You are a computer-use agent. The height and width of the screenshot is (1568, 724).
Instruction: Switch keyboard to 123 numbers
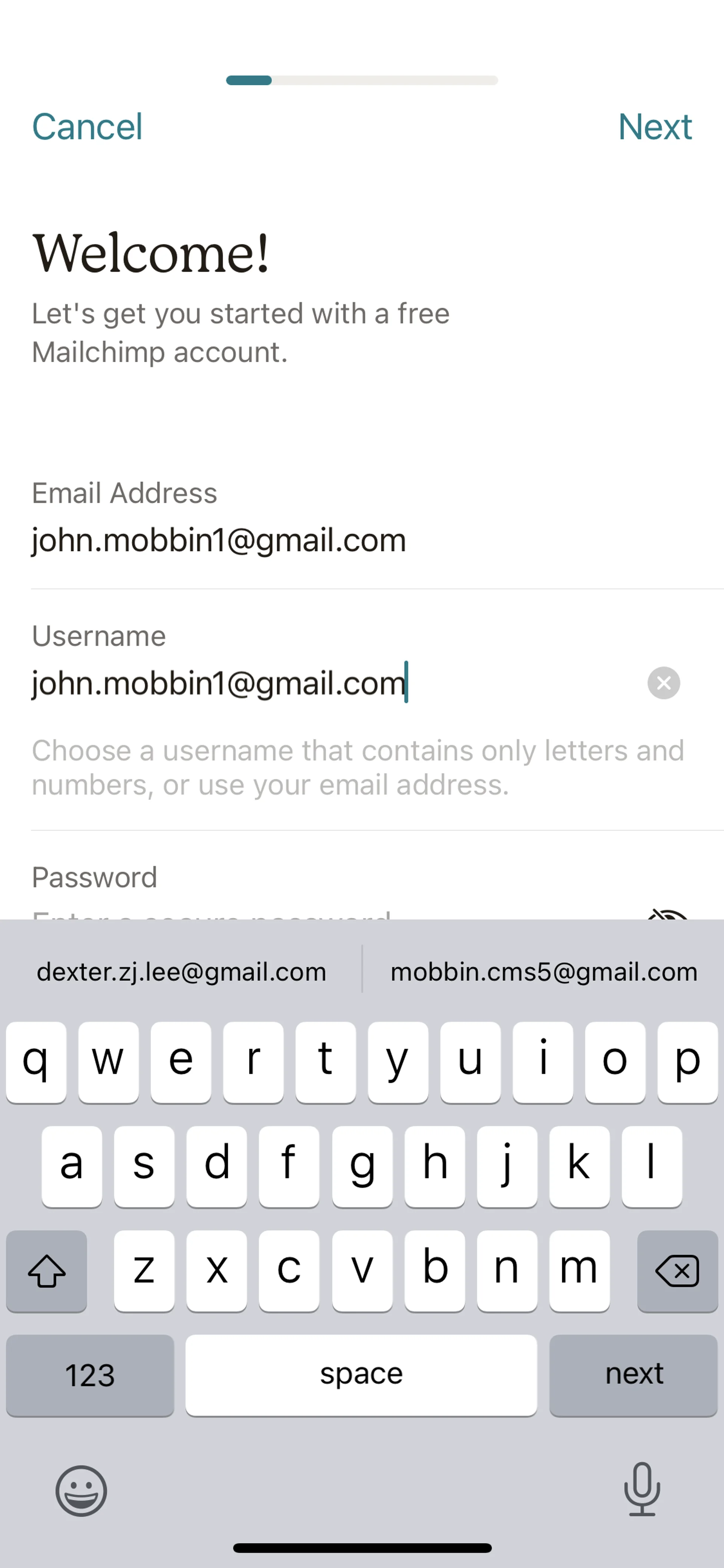tap(90, 1375)
